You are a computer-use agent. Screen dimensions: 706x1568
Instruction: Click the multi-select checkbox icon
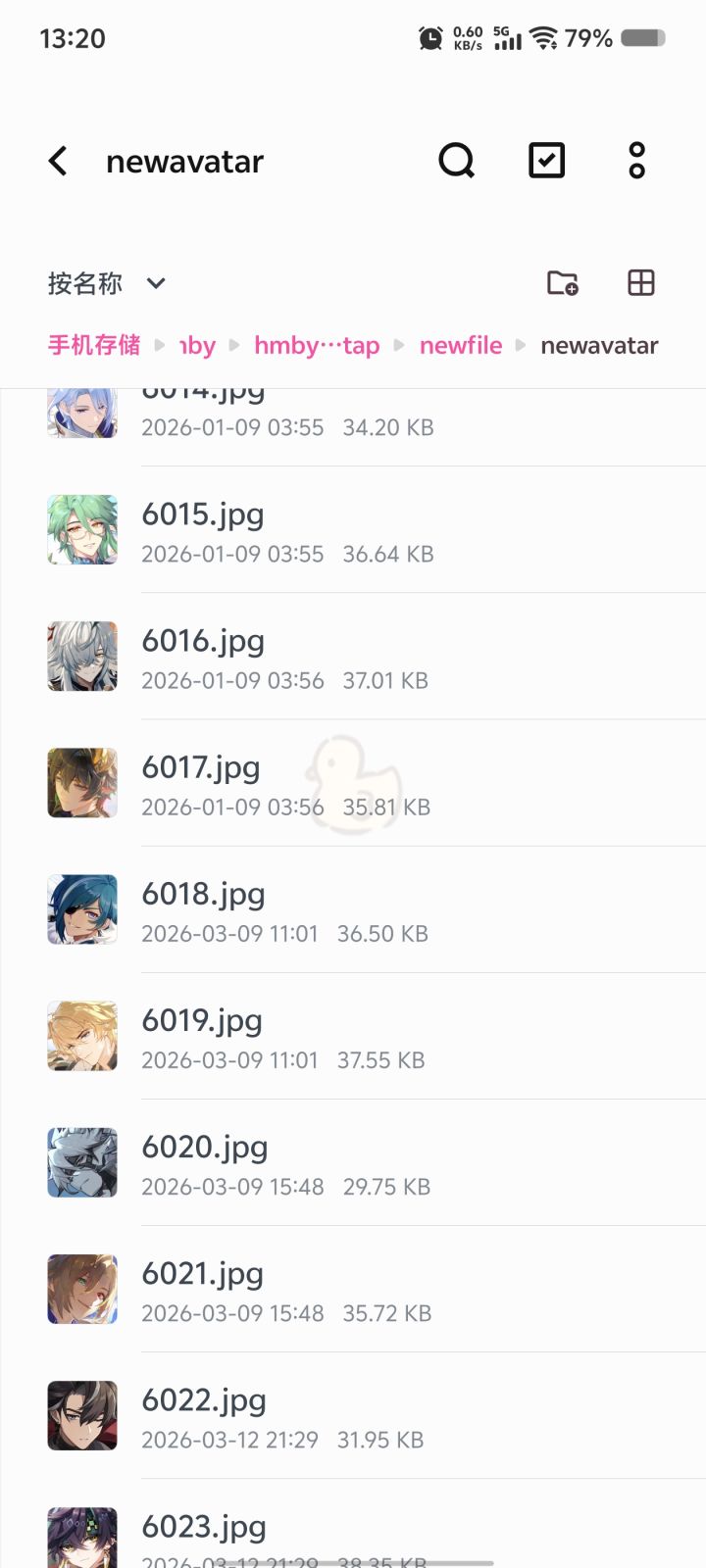[x=547, y=161]
